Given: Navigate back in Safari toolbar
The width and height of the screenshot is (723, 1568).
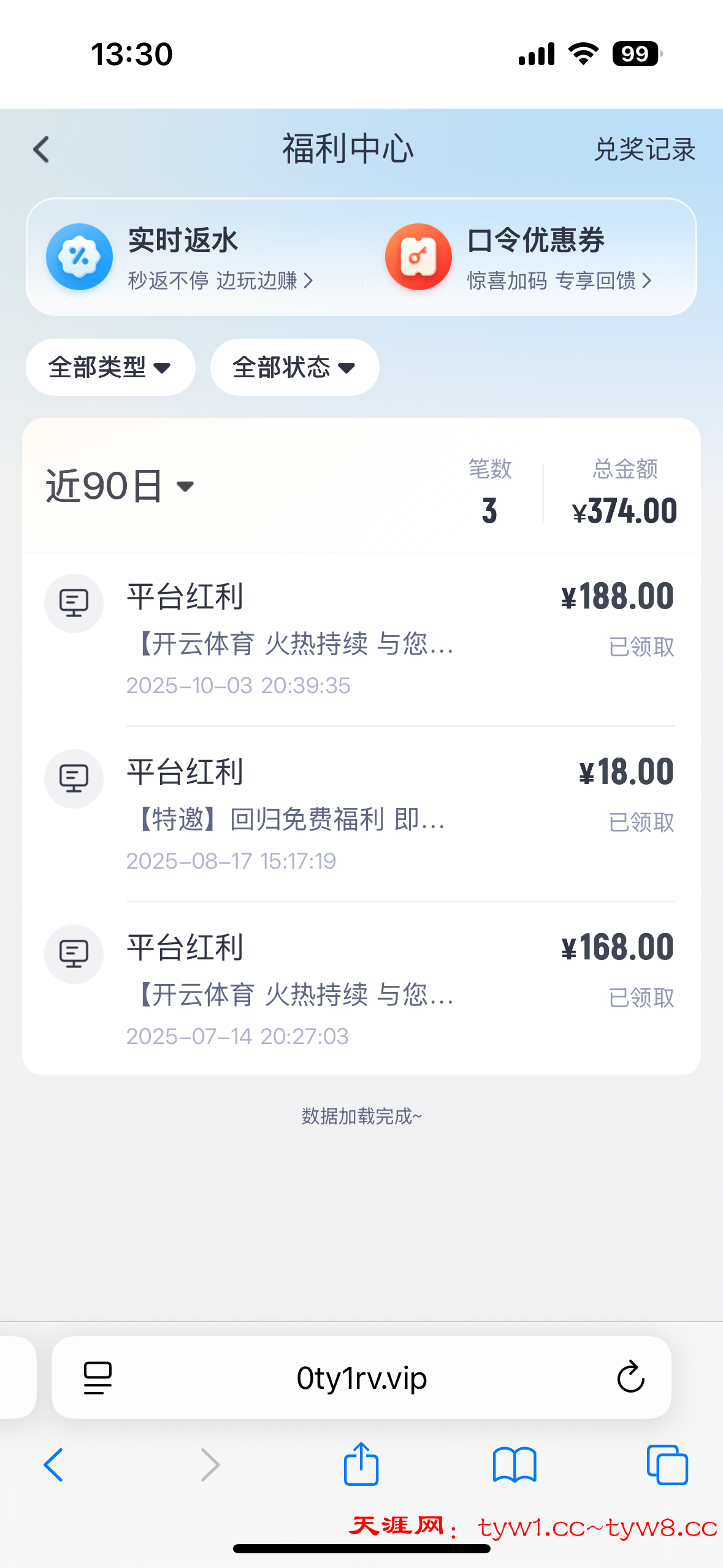Looking at the screenshot, I should tap(54, 1465).
